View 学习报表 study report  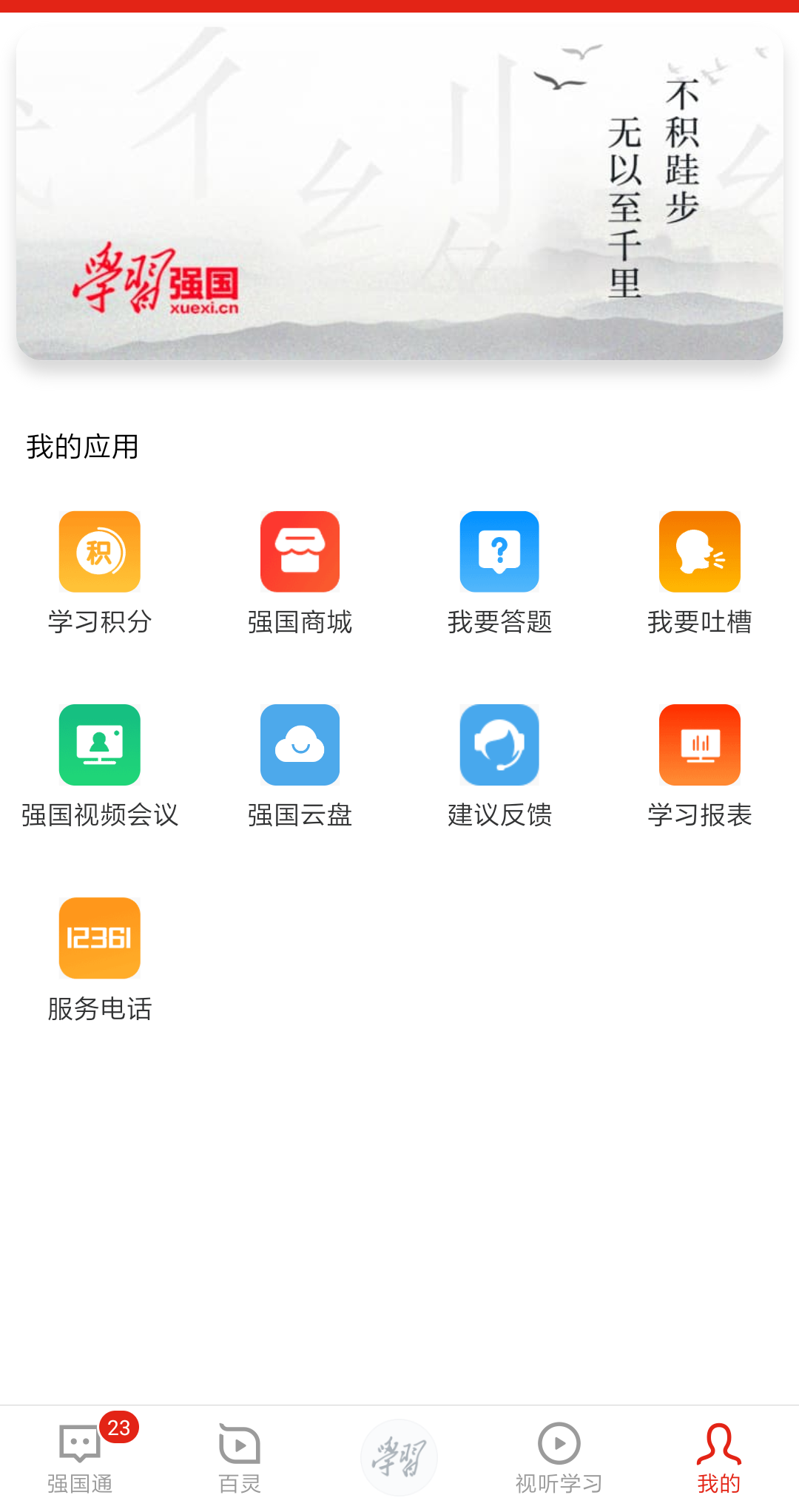pos(699,745)
